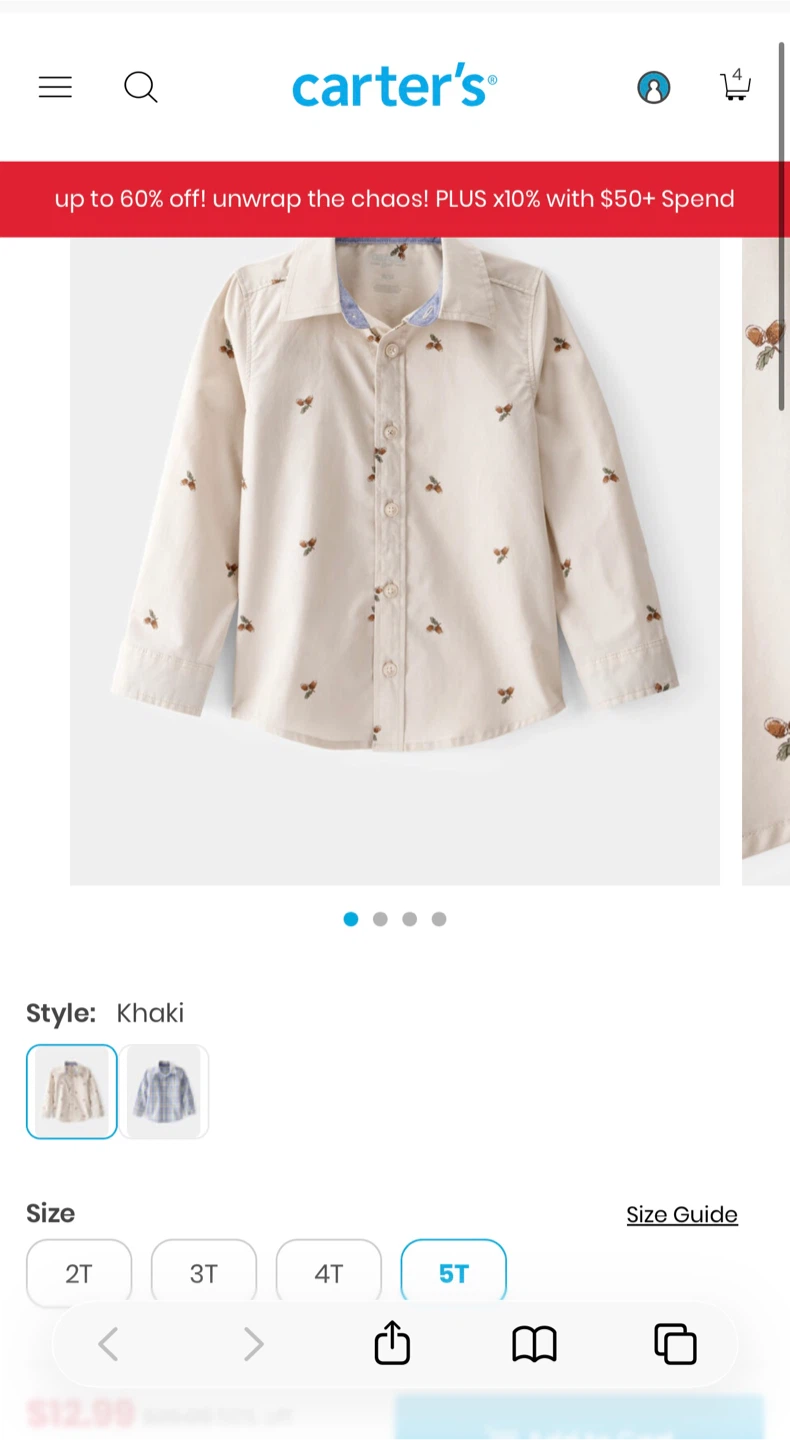The width and height of the screenshot is (790, 1440).
Task: Open the browser tabs overview
Action: pyautogui.click(x=675, y=1344)
